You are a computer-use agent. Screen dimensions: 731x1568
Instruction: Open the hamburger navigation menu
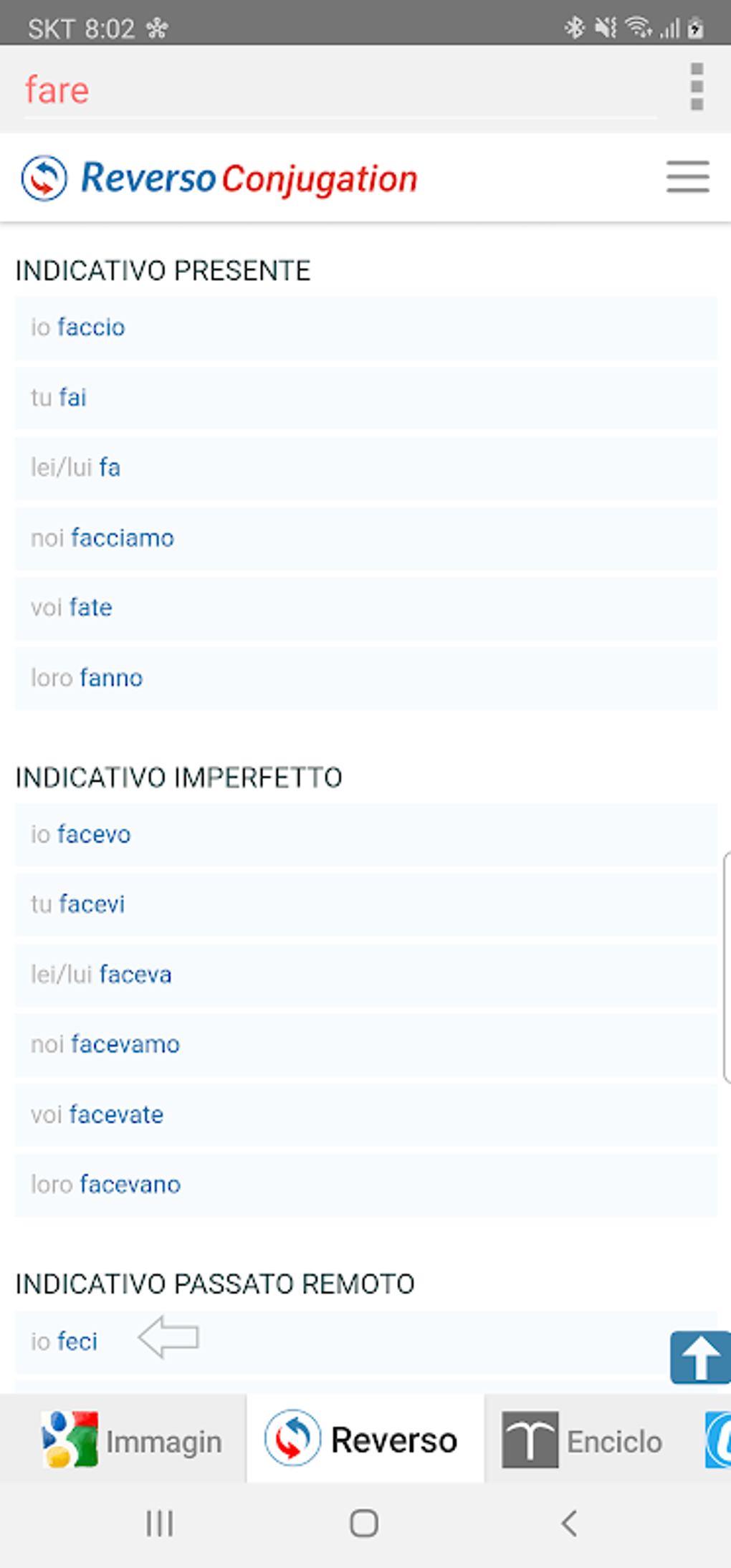(687, 177)
